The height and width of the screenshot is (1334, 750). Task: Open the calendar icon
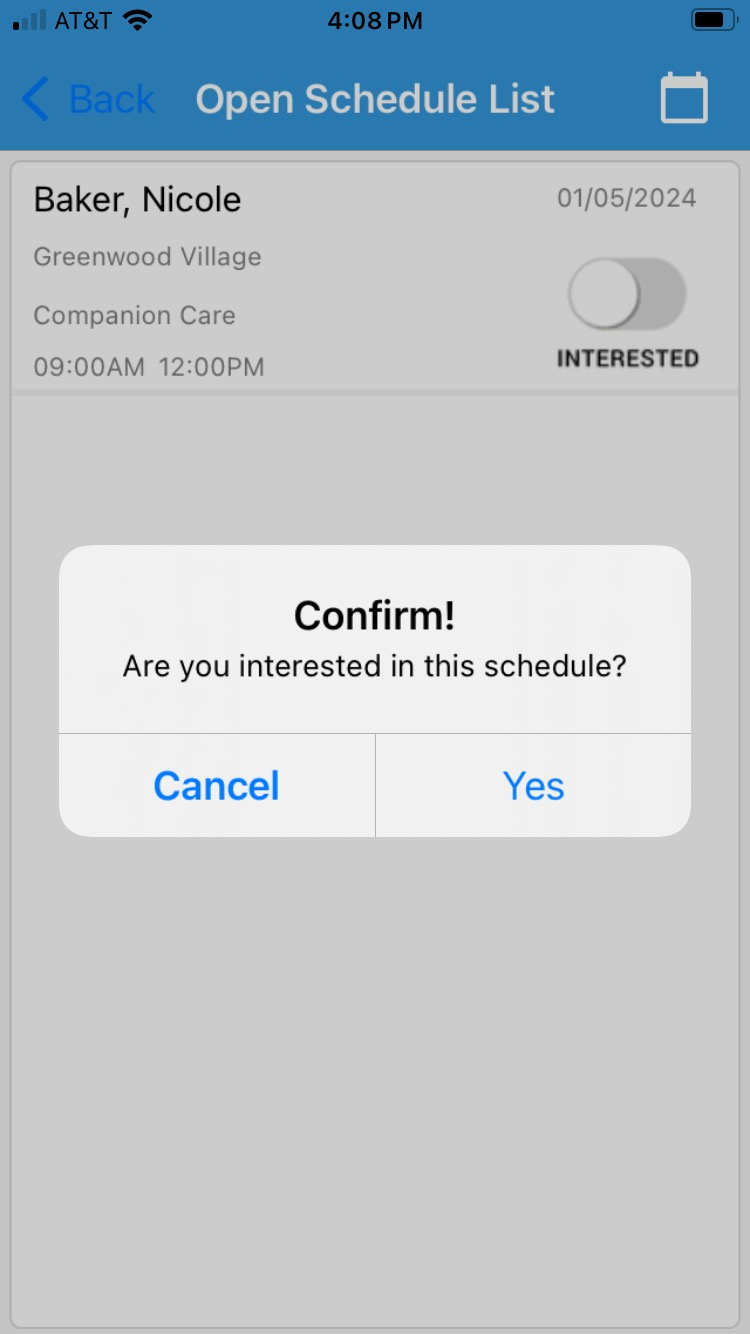pos(684,99)
